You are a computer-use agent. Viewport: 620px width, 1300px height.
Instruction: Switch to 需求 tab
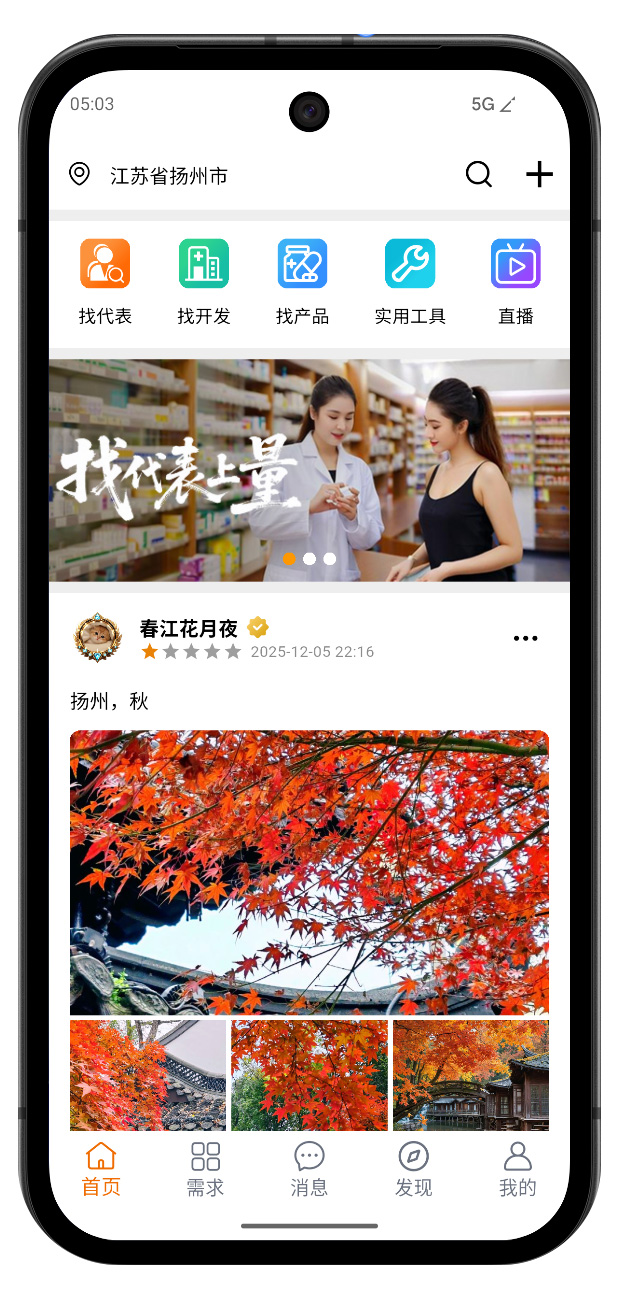[x=205, y=1170]
